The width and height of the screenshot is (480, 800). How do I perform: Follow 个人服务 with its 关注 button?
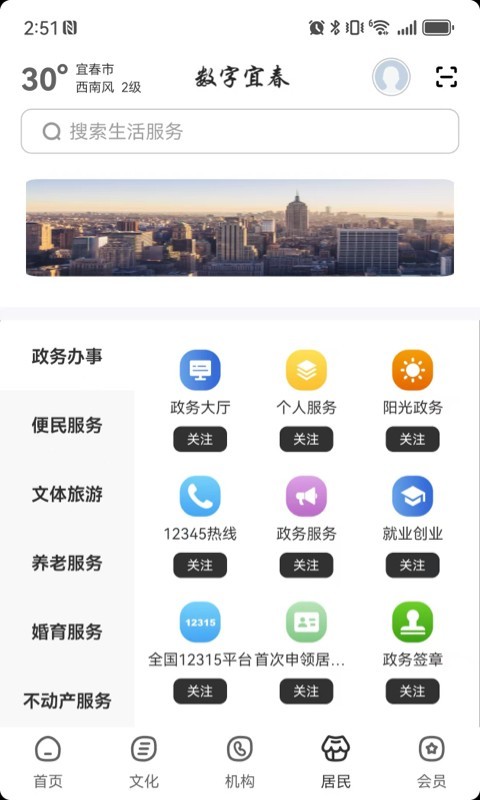pos(306,439)
